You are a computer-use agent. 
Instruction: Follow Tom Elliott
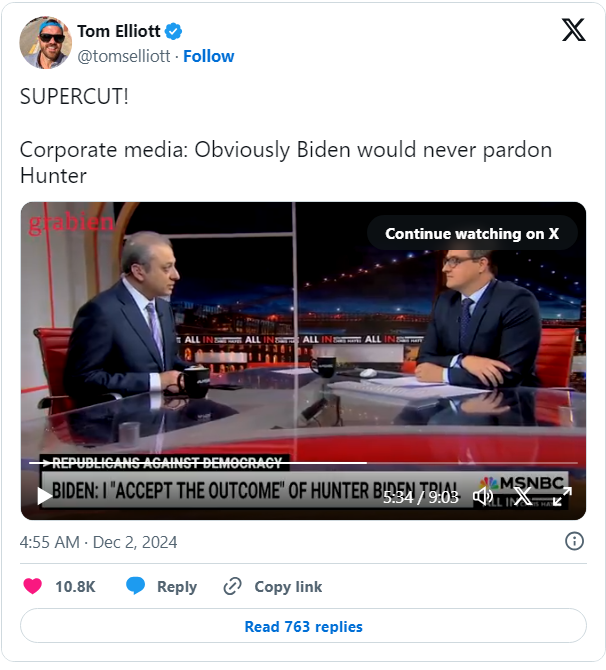(x=209, y=56)
